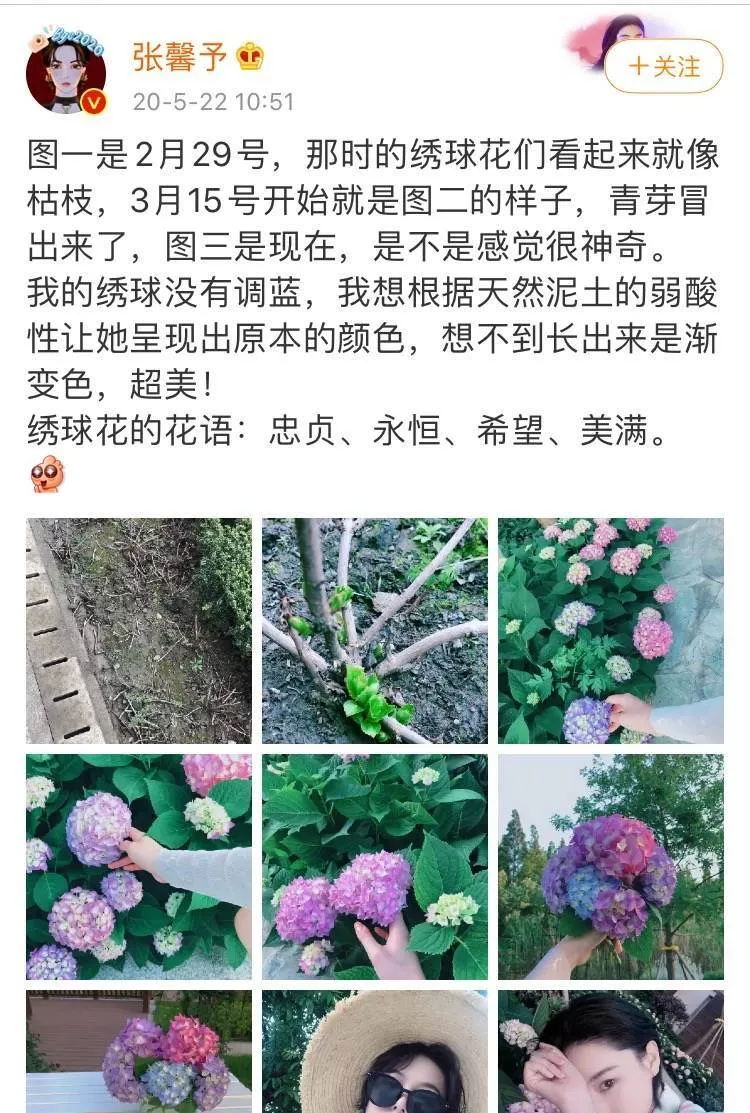Open the photo of hand touching purple hydrangea
The width and height of the screenshot is (750, 1113).
pyautogui.click(x=138, y=866)
